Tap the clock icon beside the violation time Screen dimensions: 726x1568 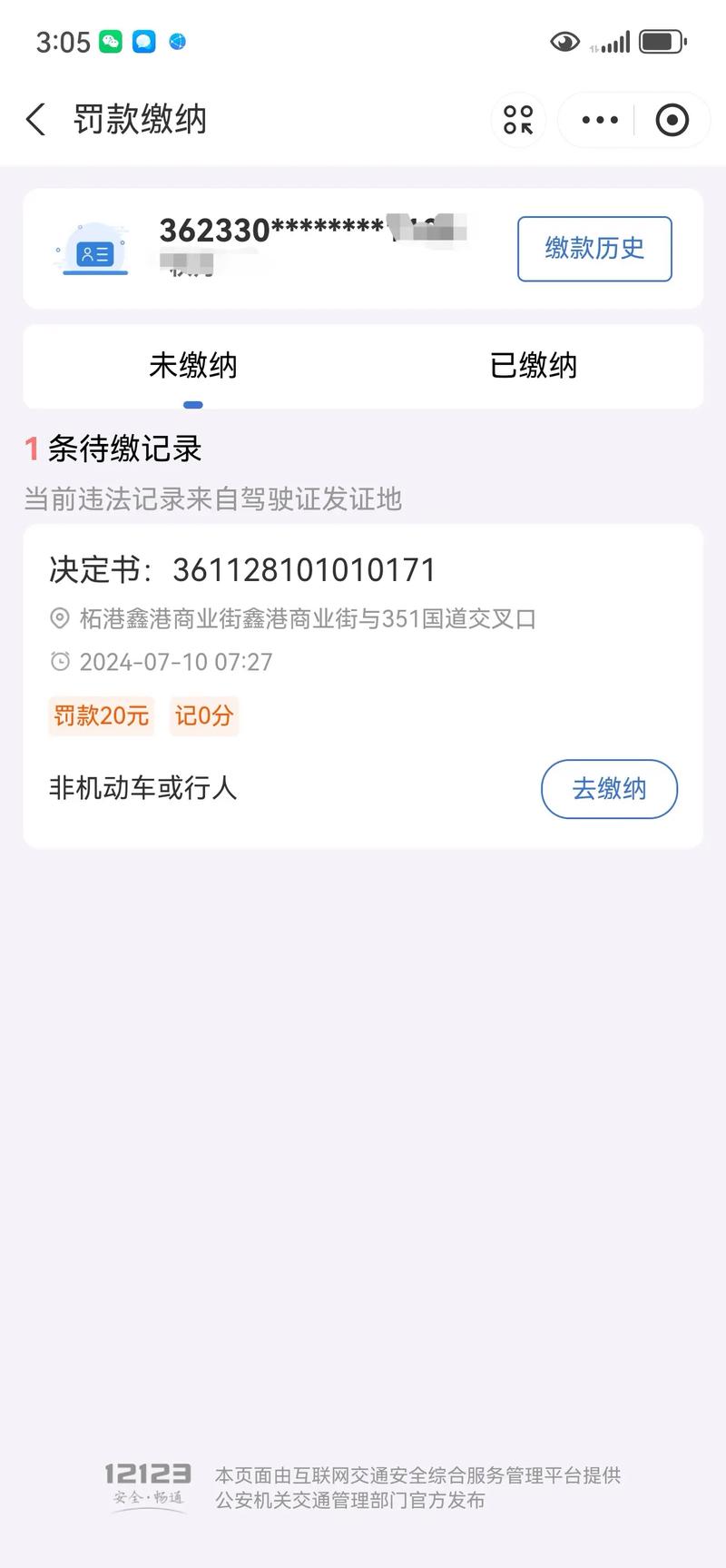coord(58,662)
